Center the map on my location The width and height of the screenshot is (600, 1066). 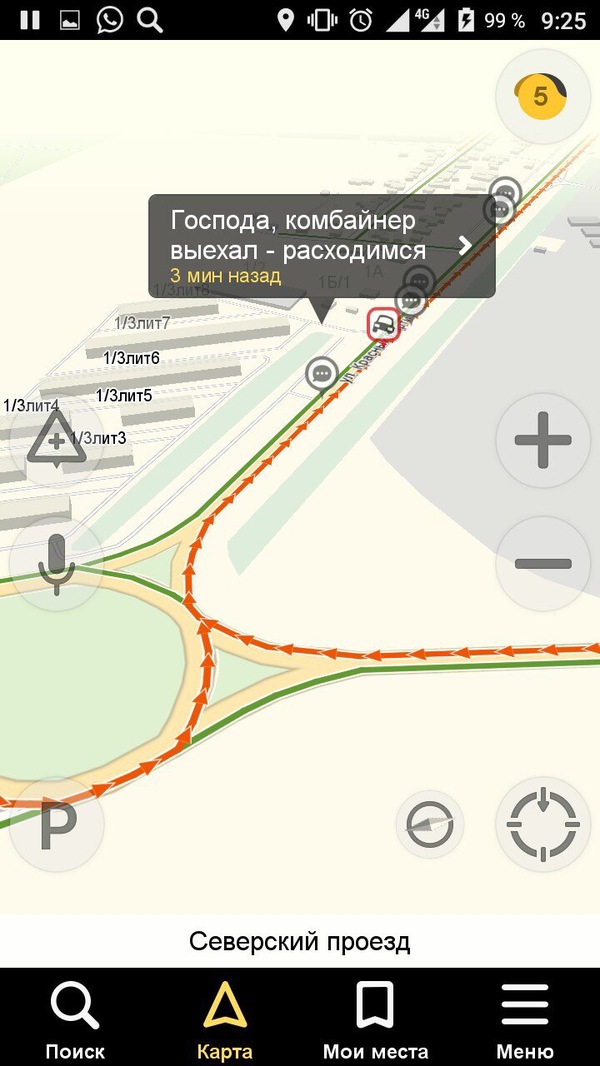(x=542, y=825)
